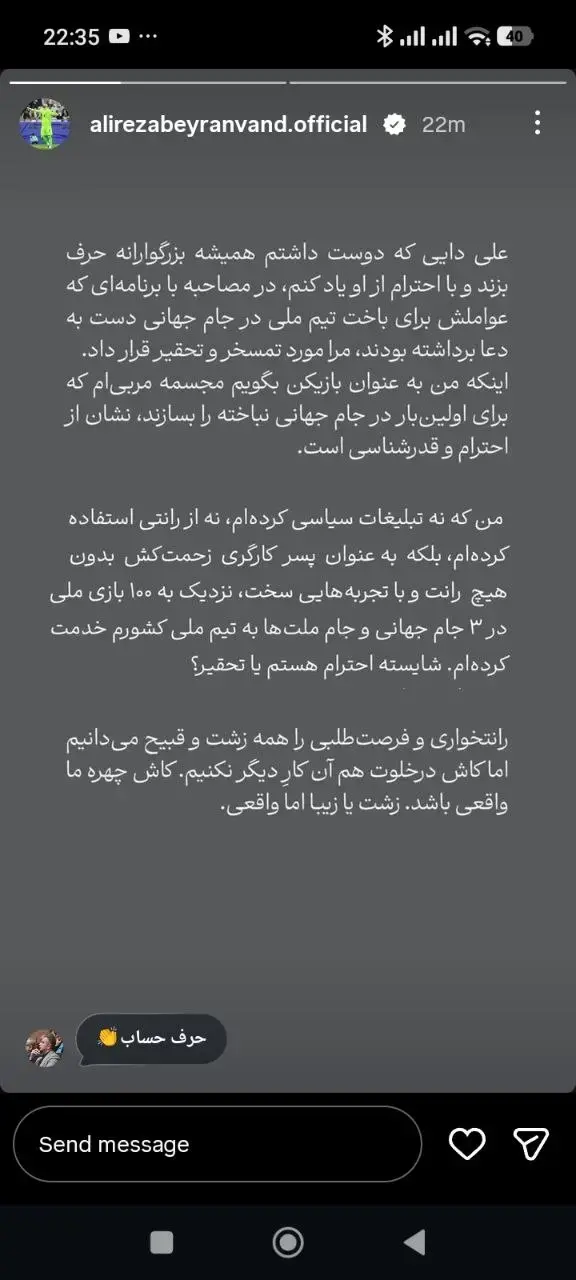The width and height of the screenshot is (576, 1280).
Task: Like this story with the heart
Action: coord(467,1144)
